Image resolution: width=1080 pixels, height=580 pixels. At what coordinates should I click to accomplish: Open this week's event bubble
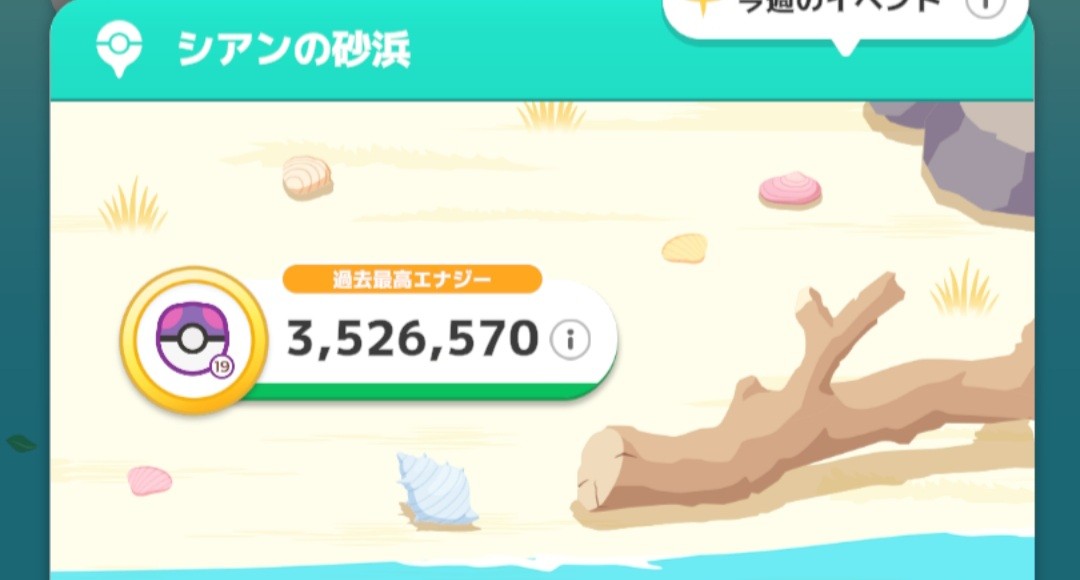[845, 12]
